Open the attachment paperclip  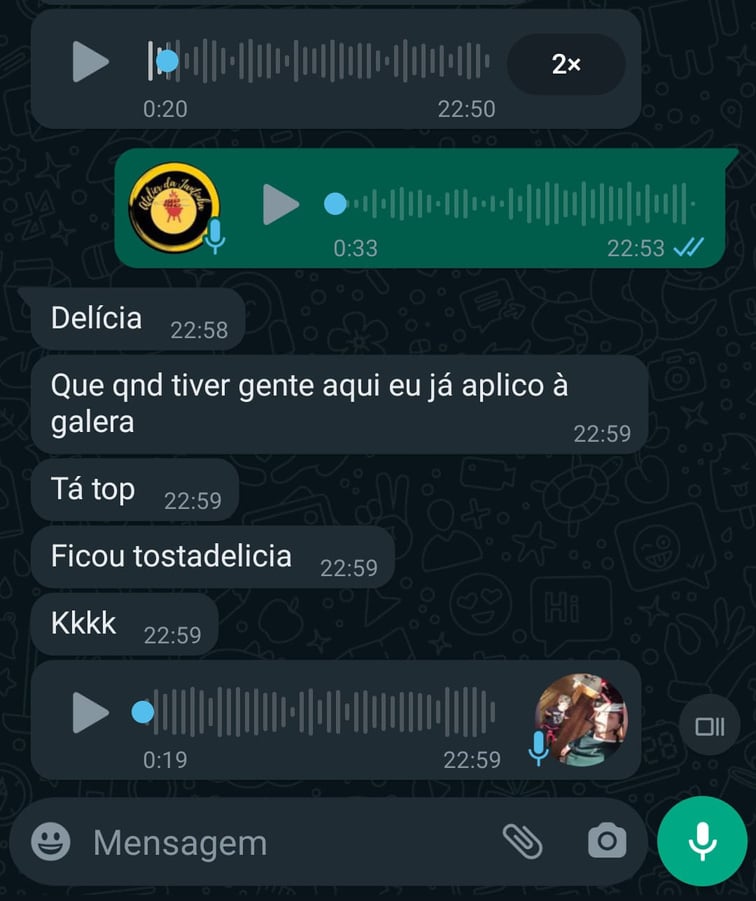pyautogui.click(x=522, y=841)
